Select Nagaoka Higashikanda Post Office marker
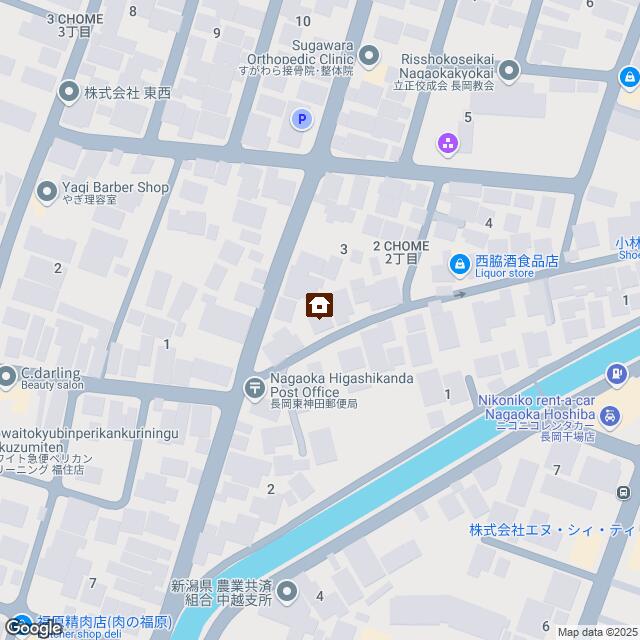This screenshot has width=640, height=640. [x=255, y=386]
